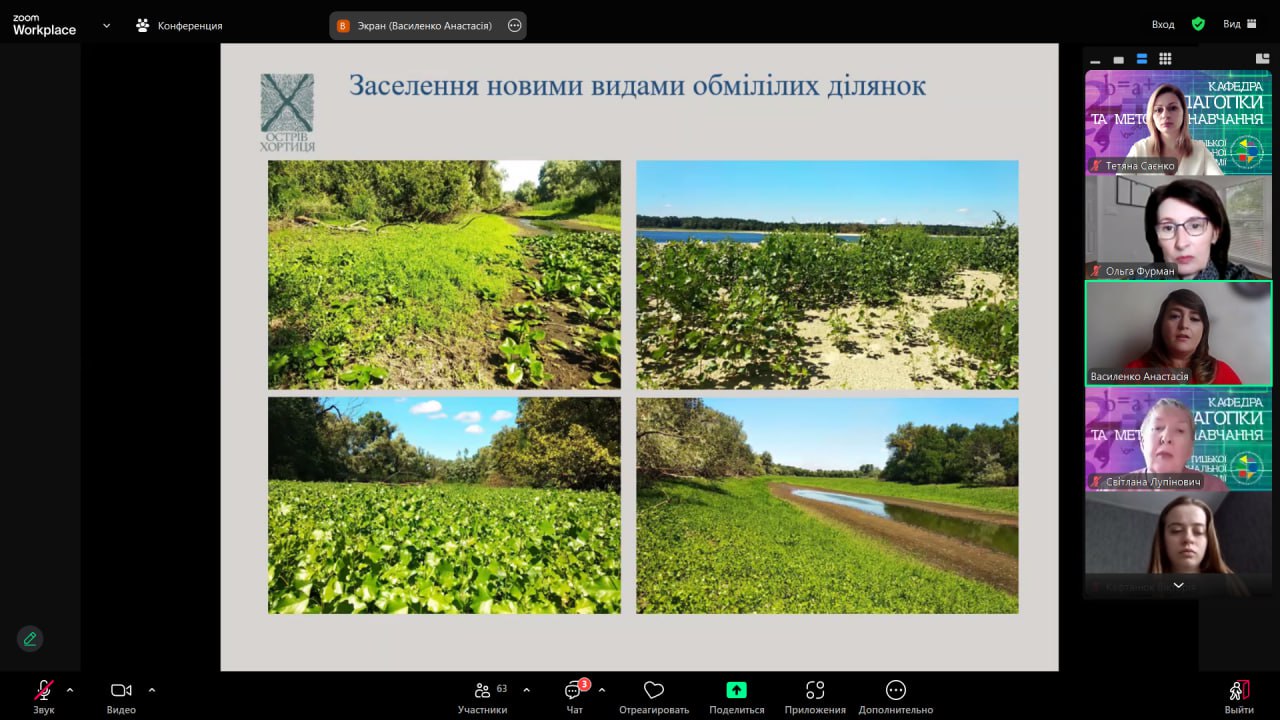Expand video options next to Видео
Screen dimensions: 1280x720
click(152, 690)
